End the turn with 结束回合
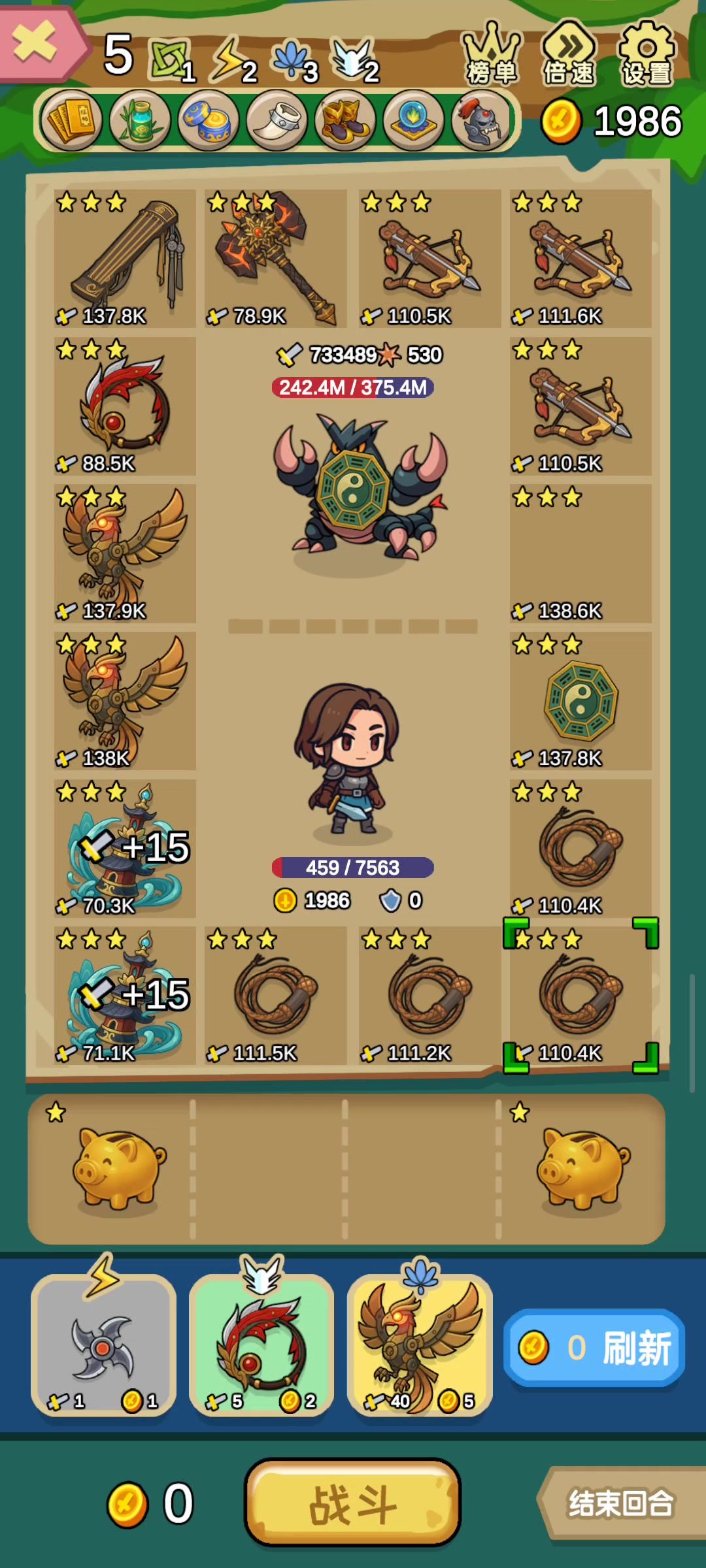 pyautogui.click(x=620, y=1503)
